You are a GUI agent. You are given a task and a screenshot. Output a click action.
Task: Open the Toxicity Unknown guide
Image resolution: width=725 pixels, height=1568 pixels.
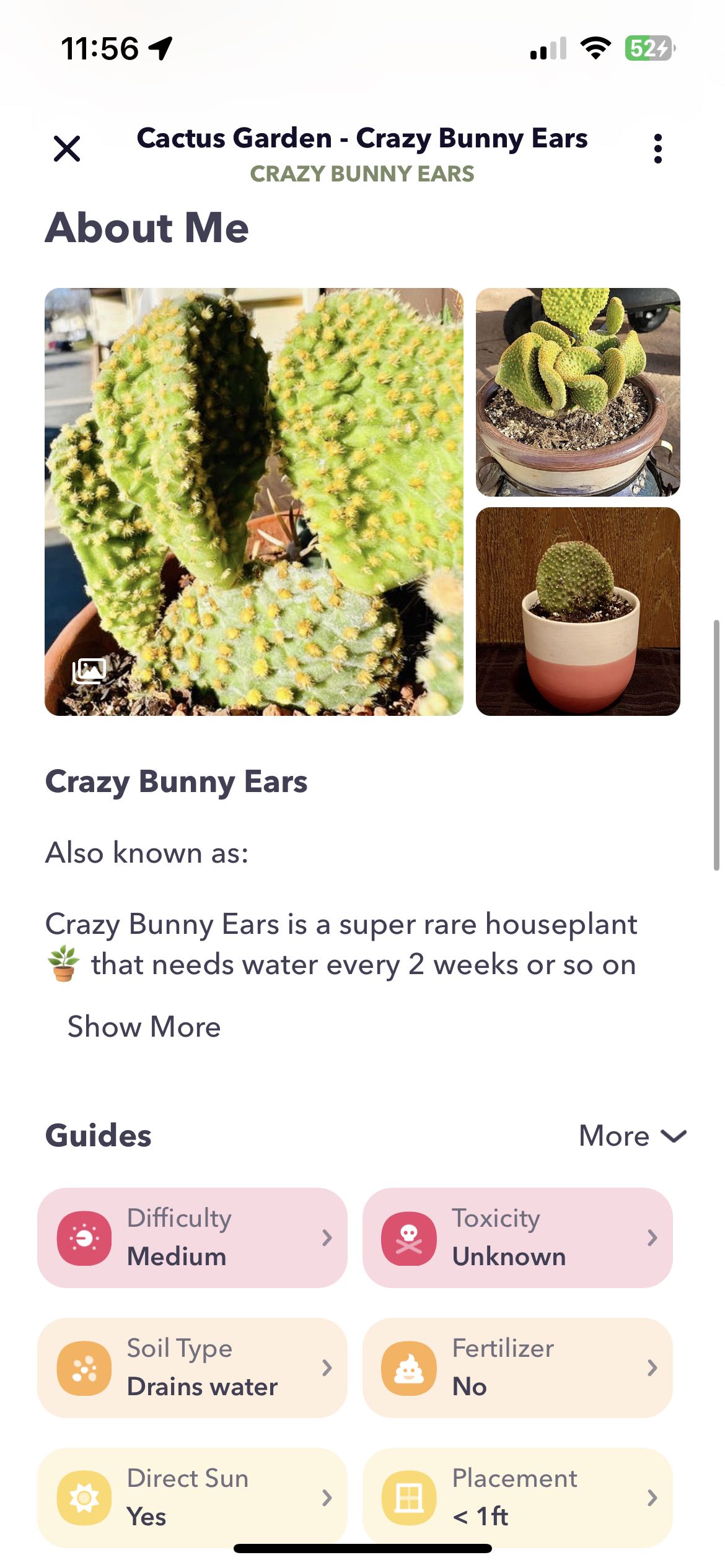click(x=517, y=1237)
